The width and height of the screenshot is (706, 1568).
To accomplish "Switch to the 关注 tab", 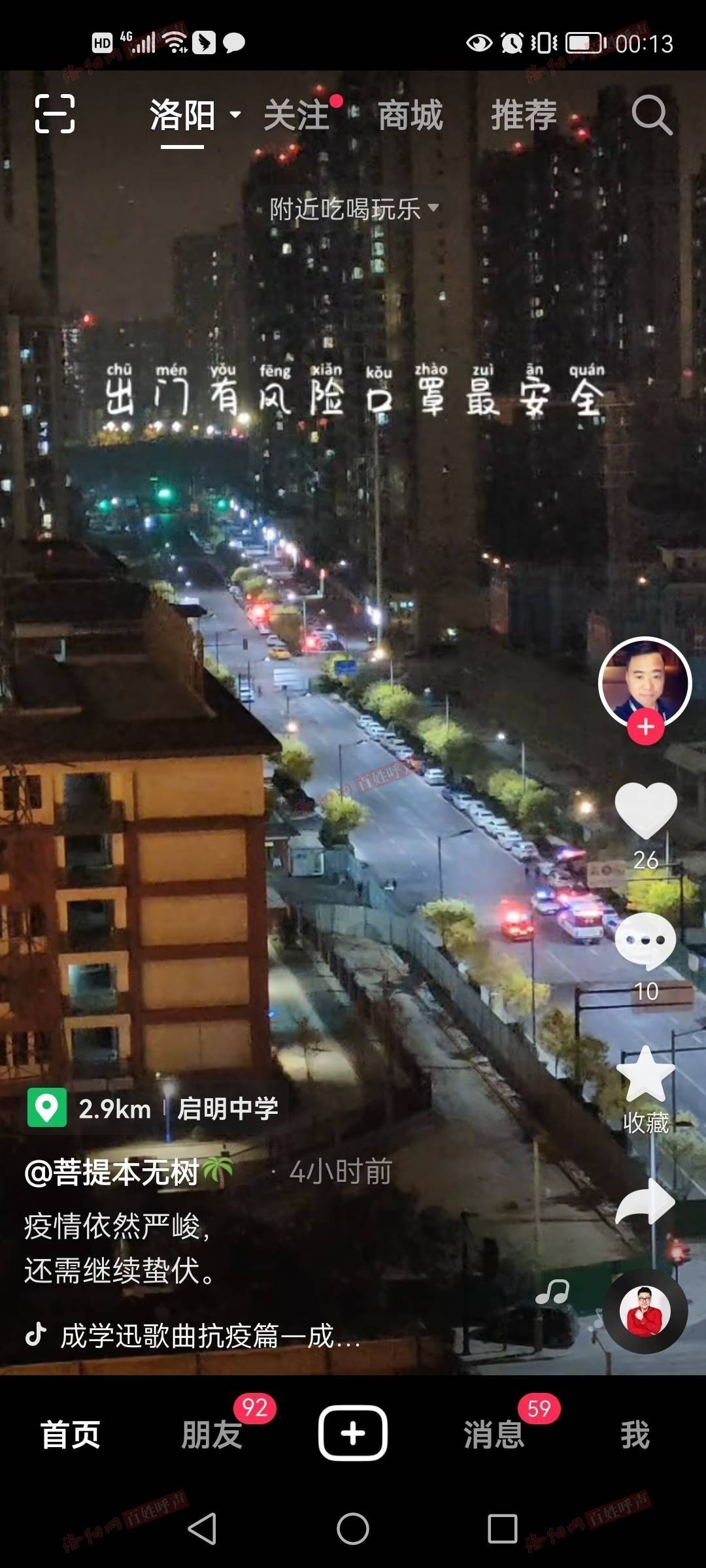I will pyautogui.click(x=297, y=116).
